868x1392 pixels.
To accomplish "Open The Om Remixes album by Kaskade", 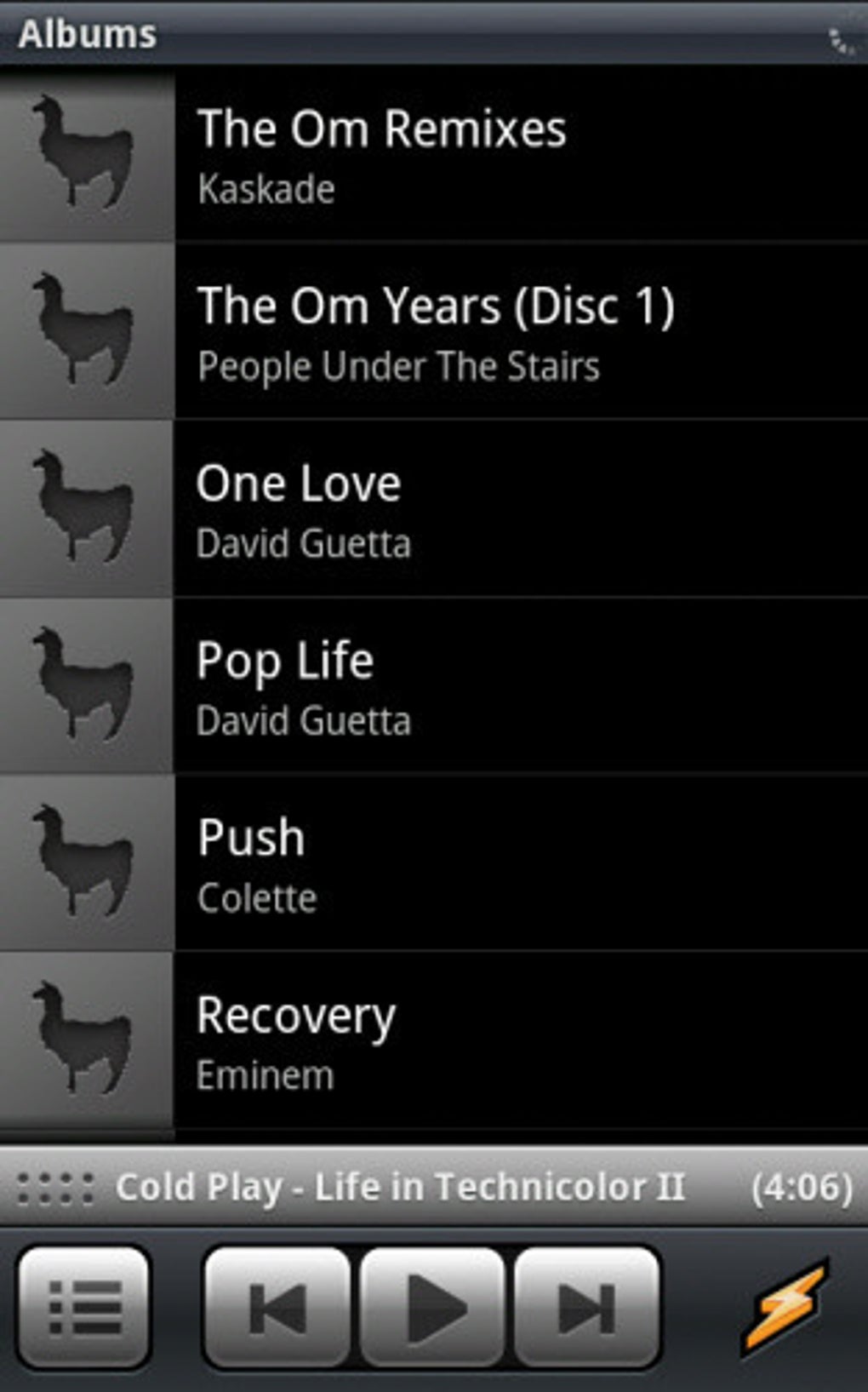I will tap(434, 155).
